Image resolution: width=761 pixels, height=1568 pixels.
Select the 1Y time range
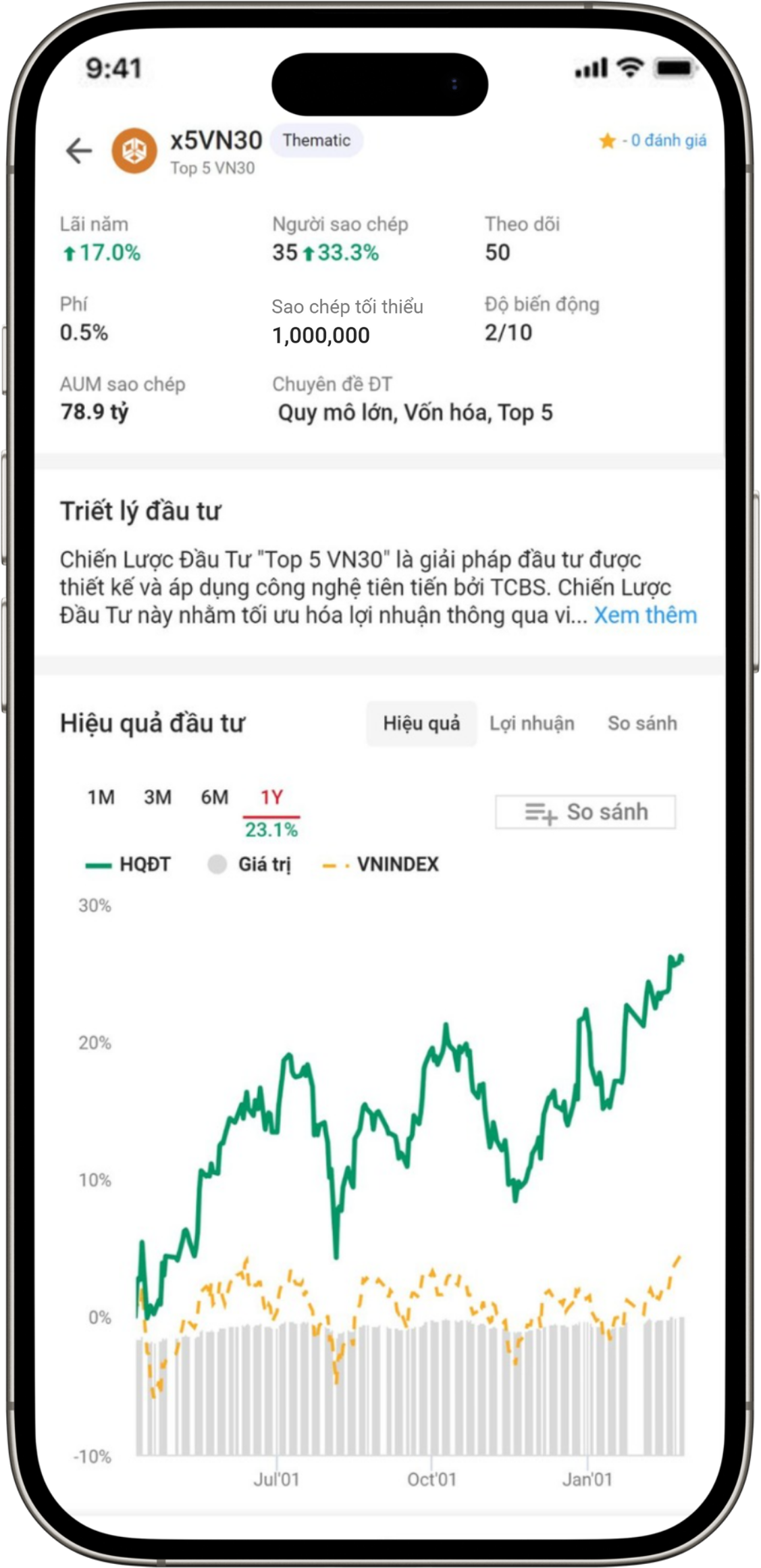coord(271,797)
